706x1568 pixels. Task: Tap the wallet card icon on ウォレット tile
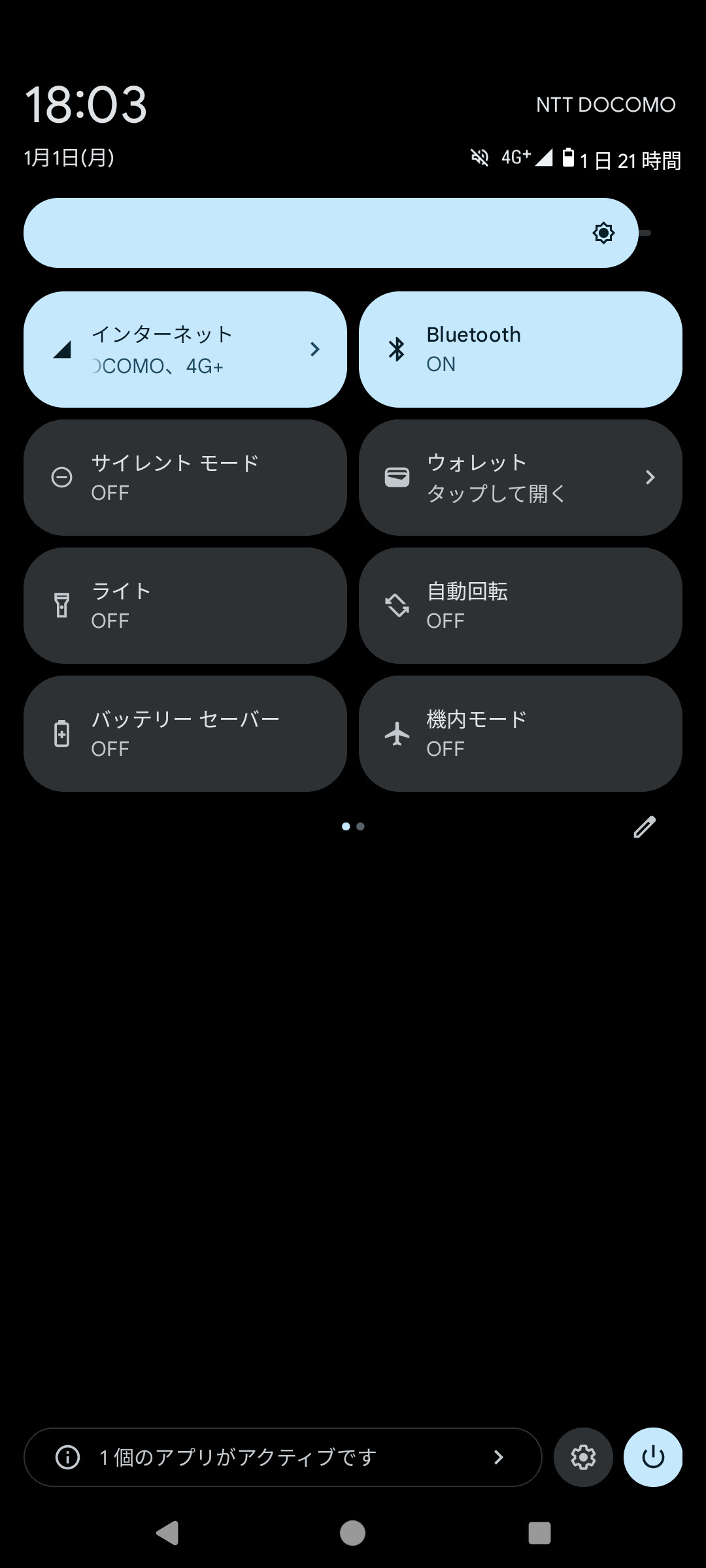[x=395, y=477]
